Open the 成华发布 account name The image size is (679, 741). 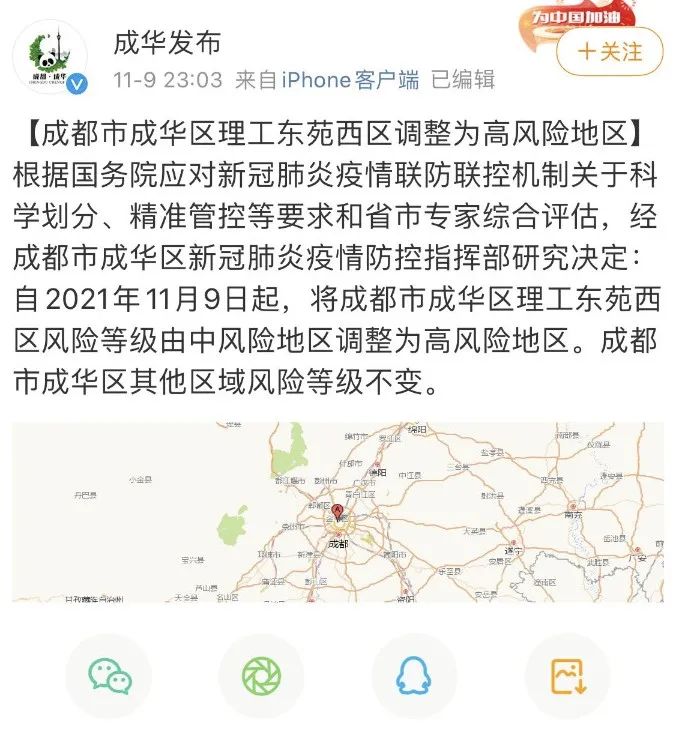point(167,44)
